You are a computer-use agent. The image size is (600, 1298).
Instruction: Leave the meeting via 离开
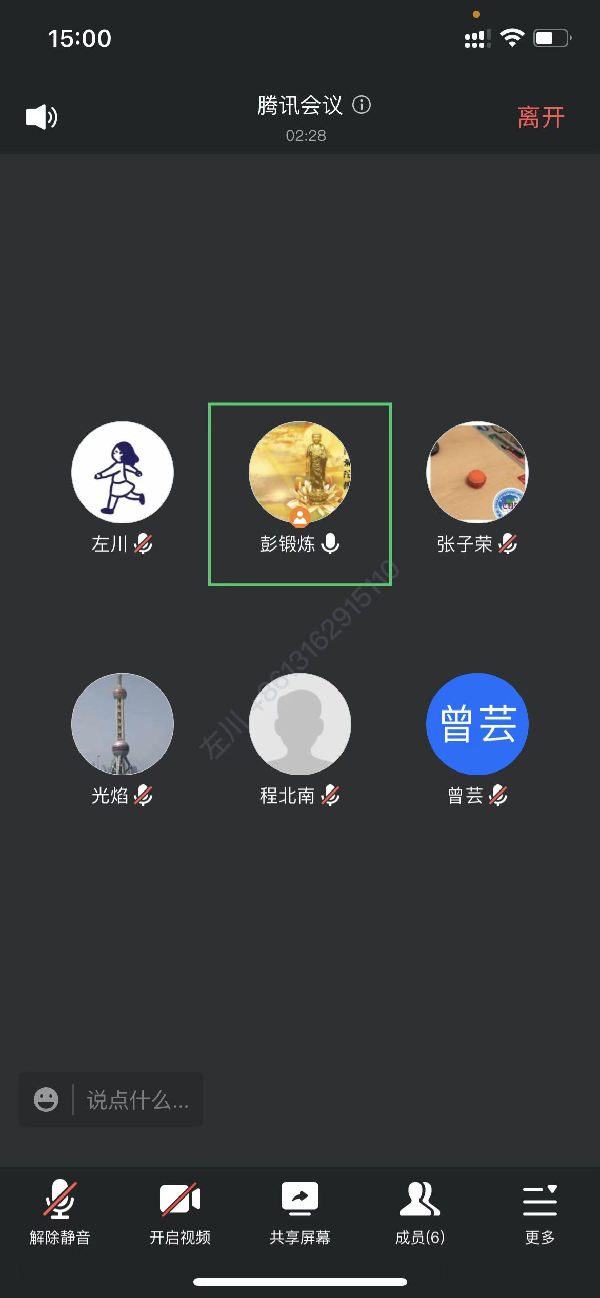pos(541,117)
